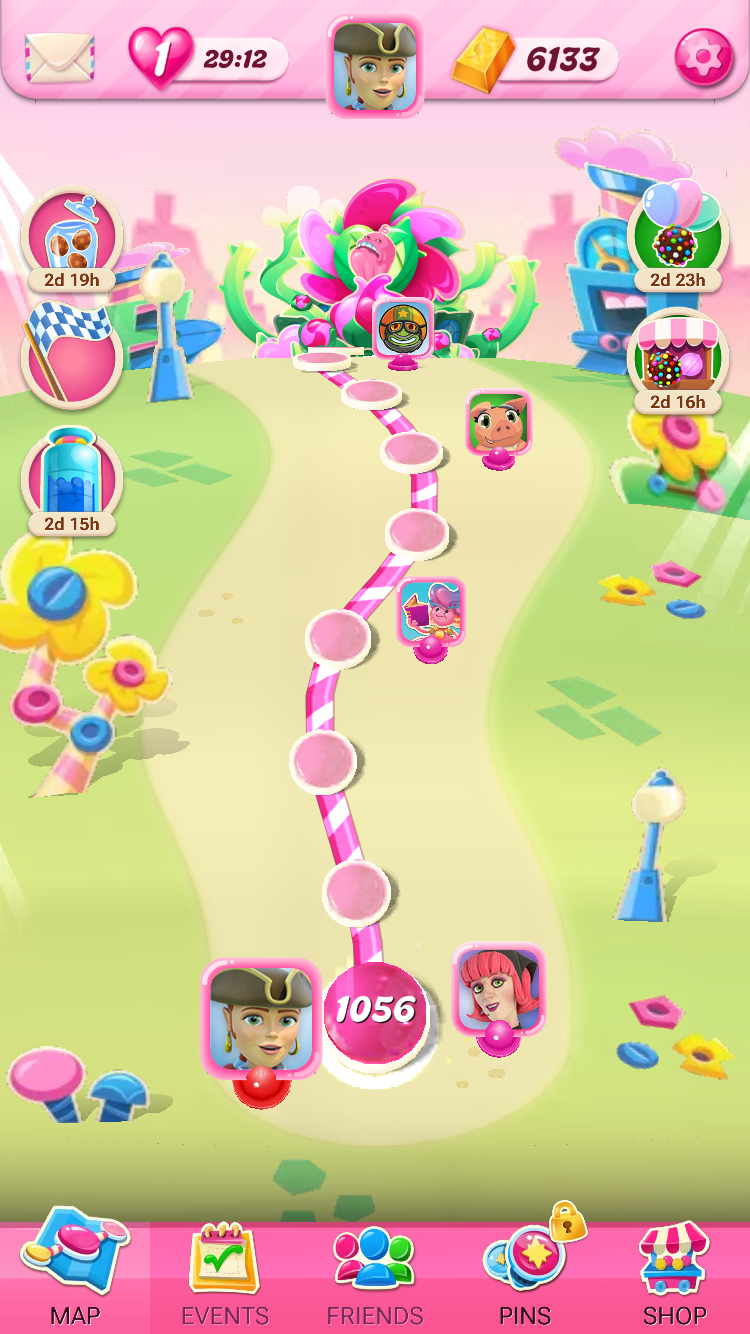Open the pirate profile avatar in header

point(375,67)
